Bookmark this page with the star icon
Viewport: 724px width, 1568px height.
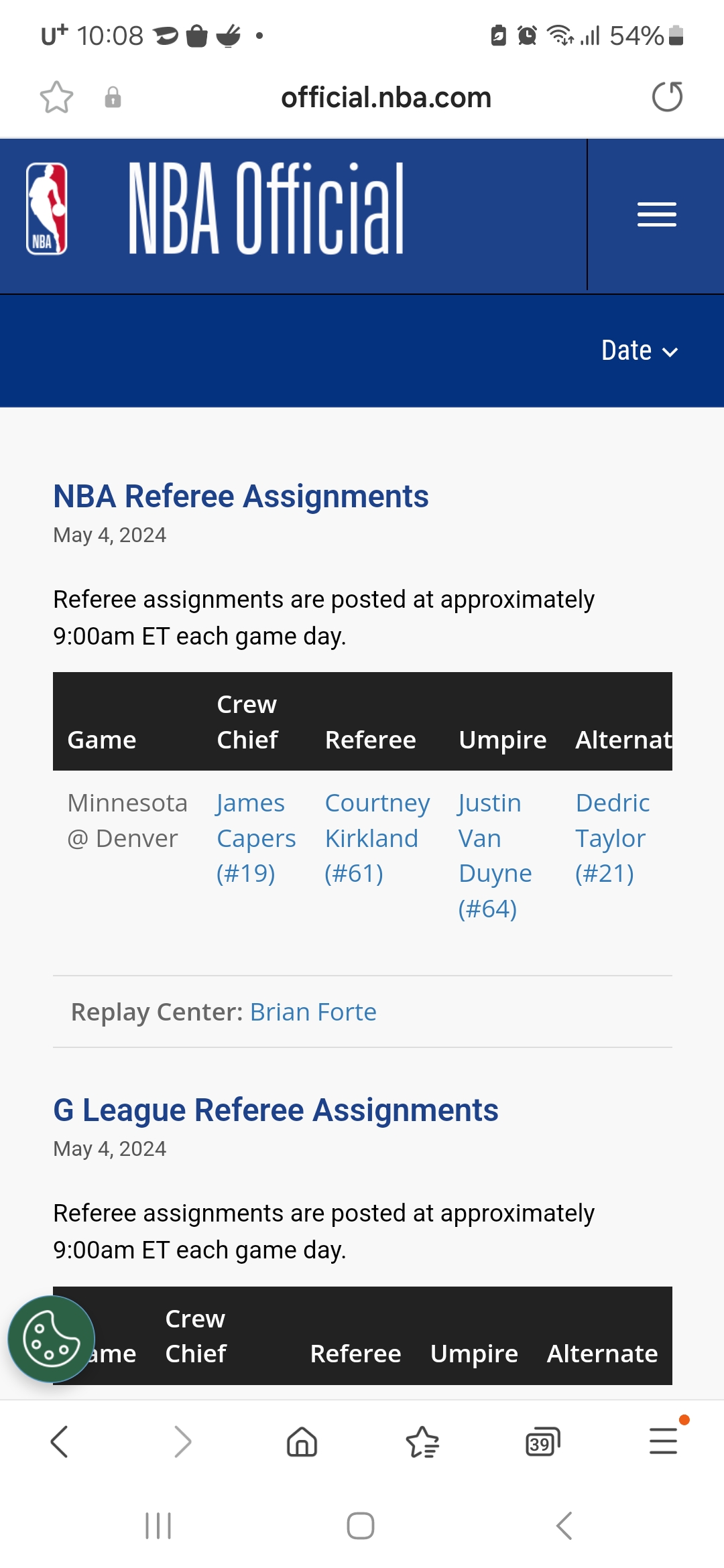56,98
